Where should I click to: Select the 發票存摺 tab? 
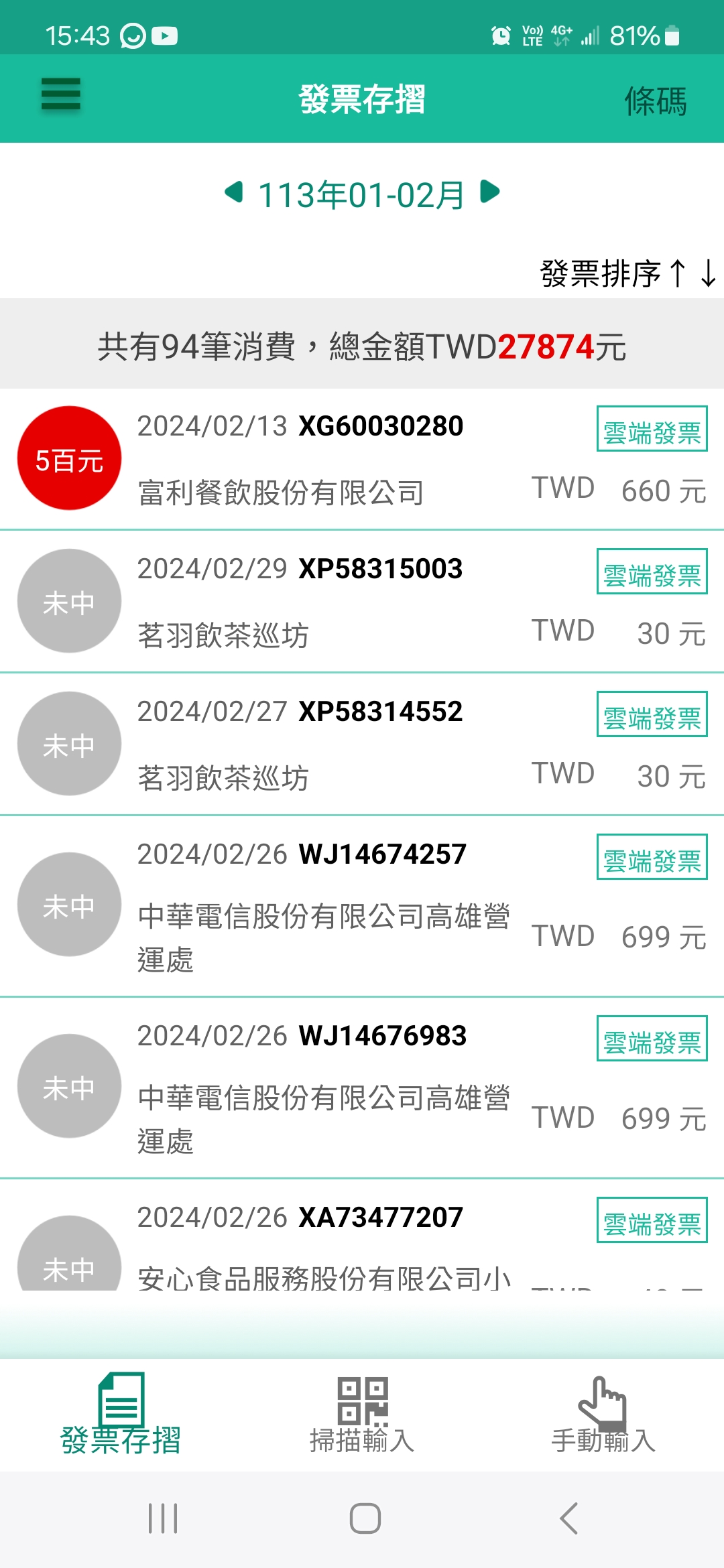click(121, 1415)
